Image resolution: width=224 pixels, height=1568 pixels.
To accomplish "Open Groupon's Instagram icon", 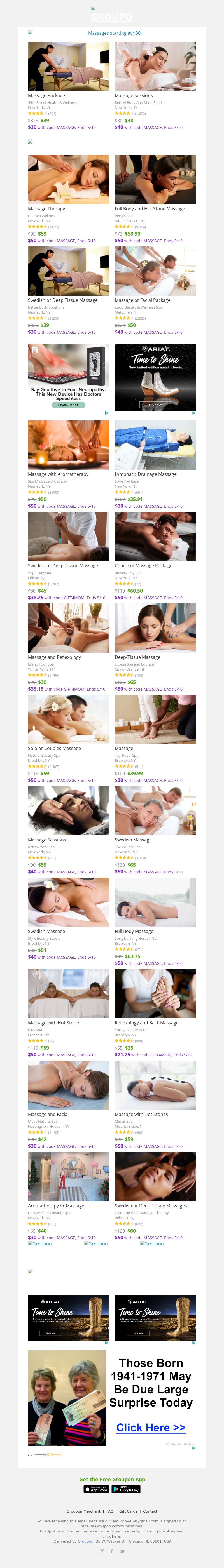I will tap(102, 1551).
